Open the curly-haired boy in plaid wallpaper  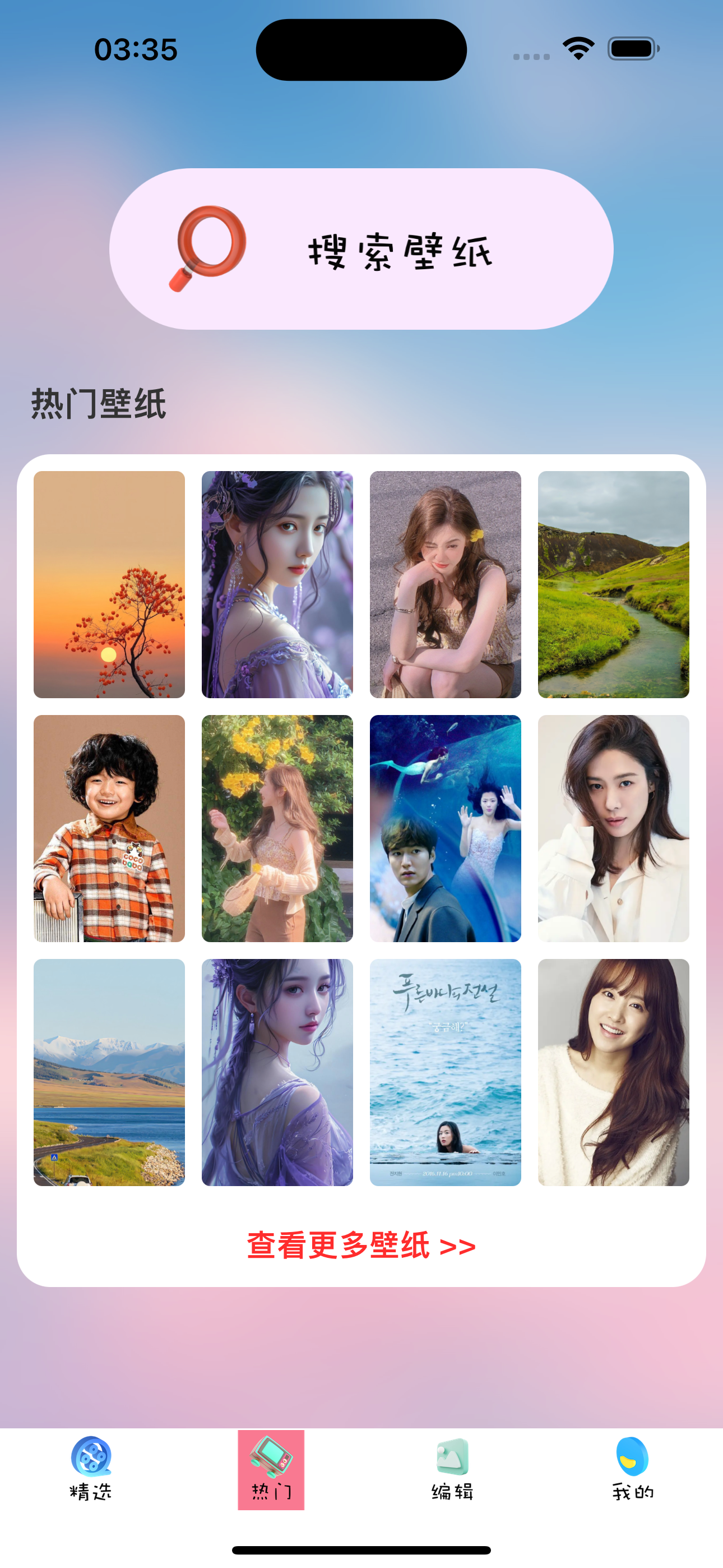click(x=109, y=828)
